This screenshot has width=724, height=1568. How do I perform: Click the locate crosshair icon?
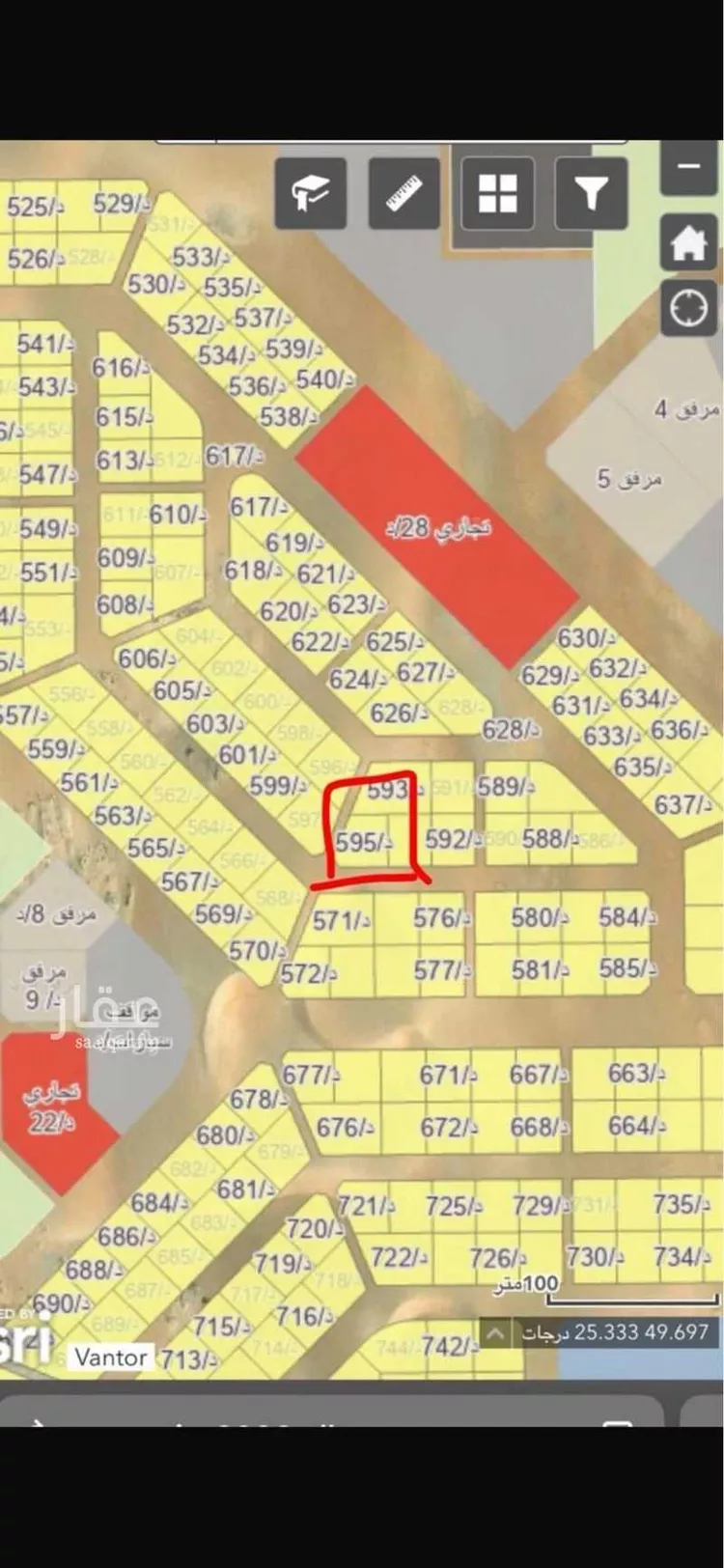click(689, 309)
